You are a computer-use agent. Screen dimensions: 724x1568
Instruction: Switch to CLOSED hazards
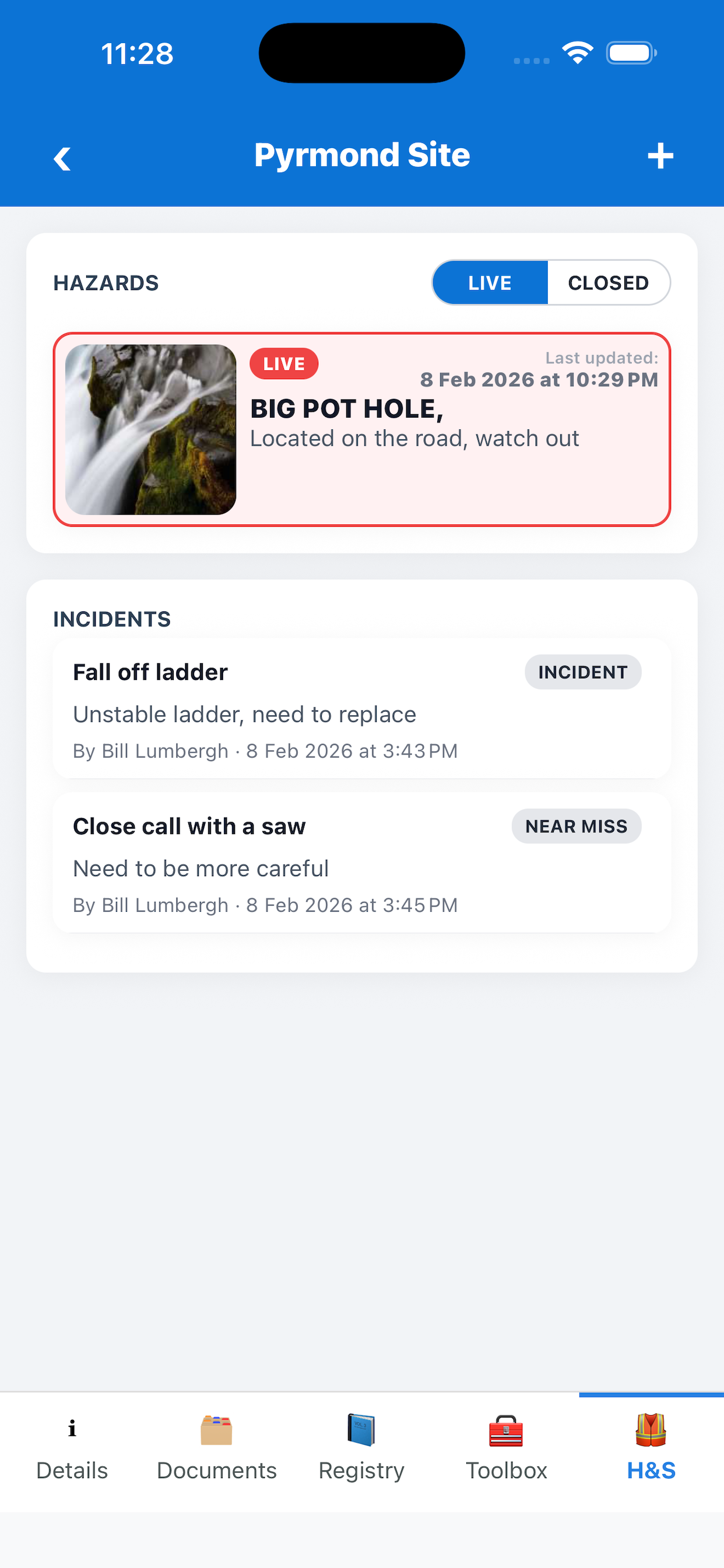pyautogui.click(x=608, y=283)
